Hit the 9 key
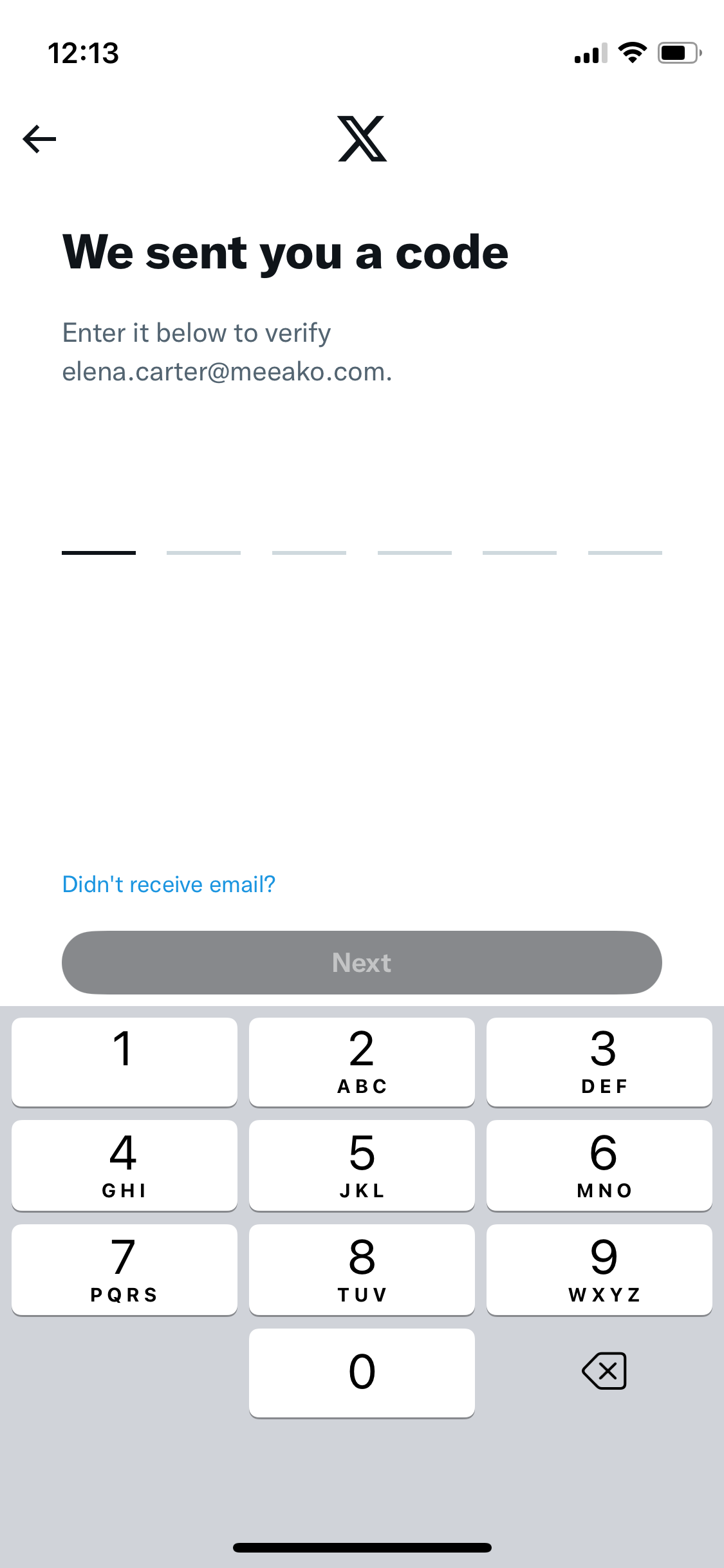Image resolution: width=724 pixels, height=1568 pixels. (599, 1269)
